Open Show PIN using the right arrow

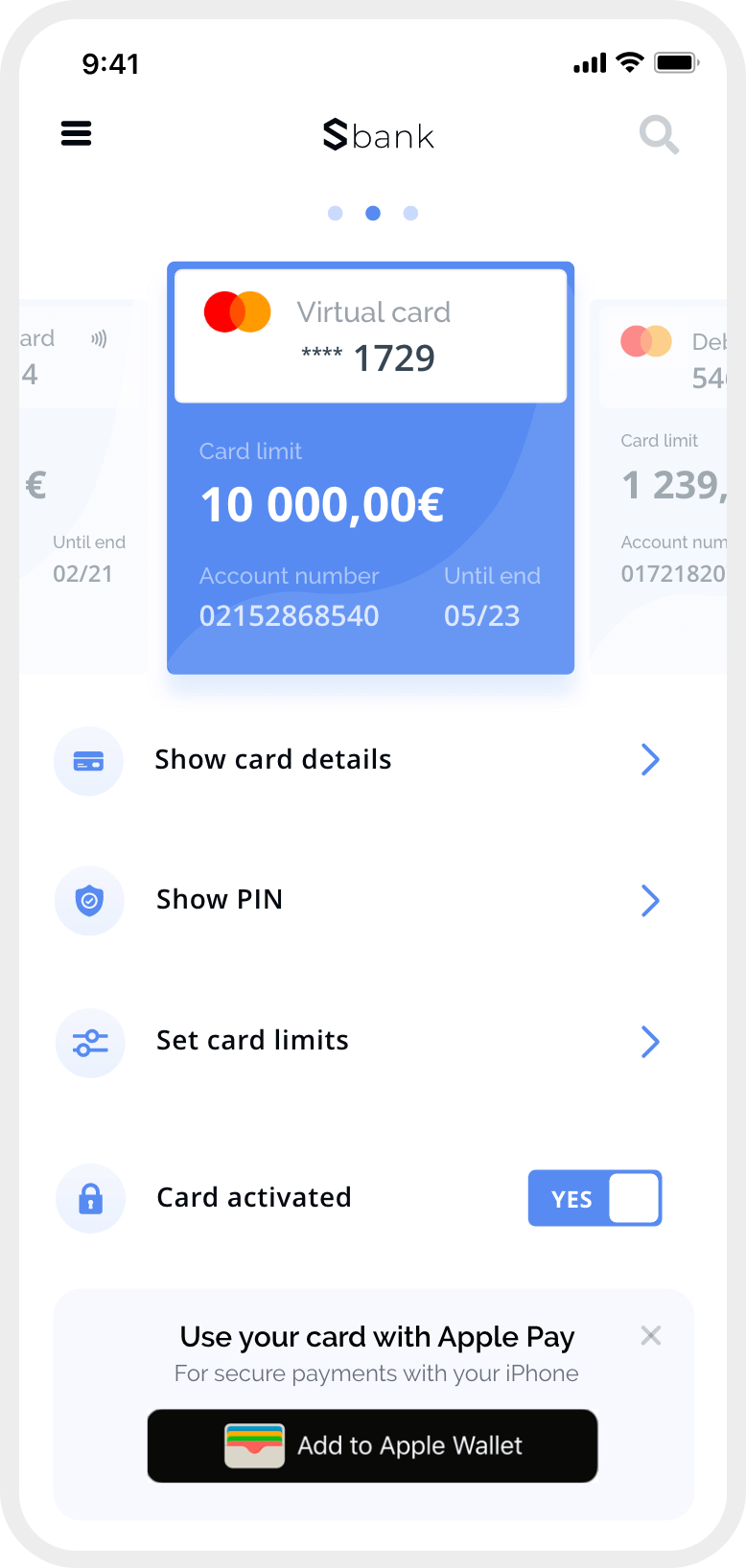pyautogui.click(x=650, y=900)
